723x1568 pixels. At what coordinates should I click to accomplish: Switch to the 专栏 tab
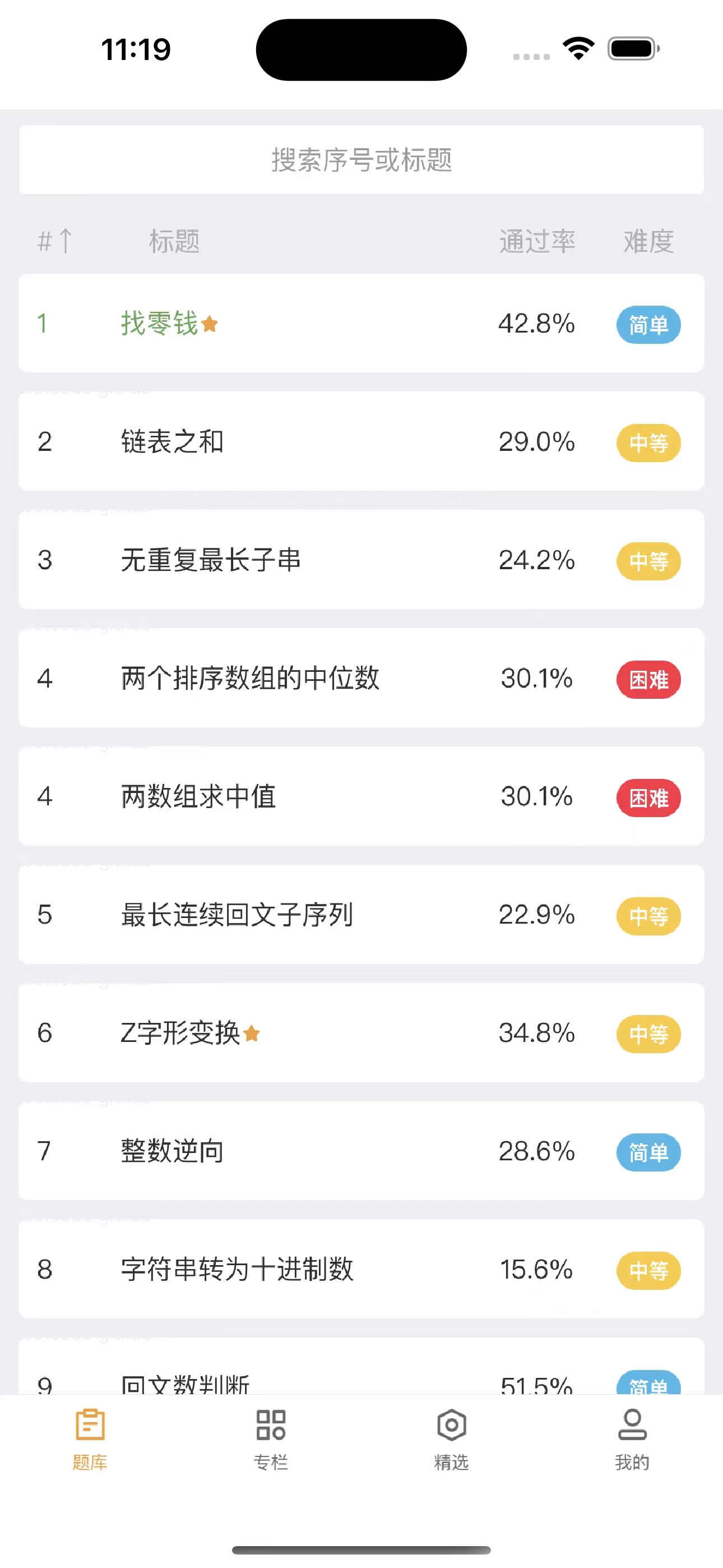click(271, 1439)
